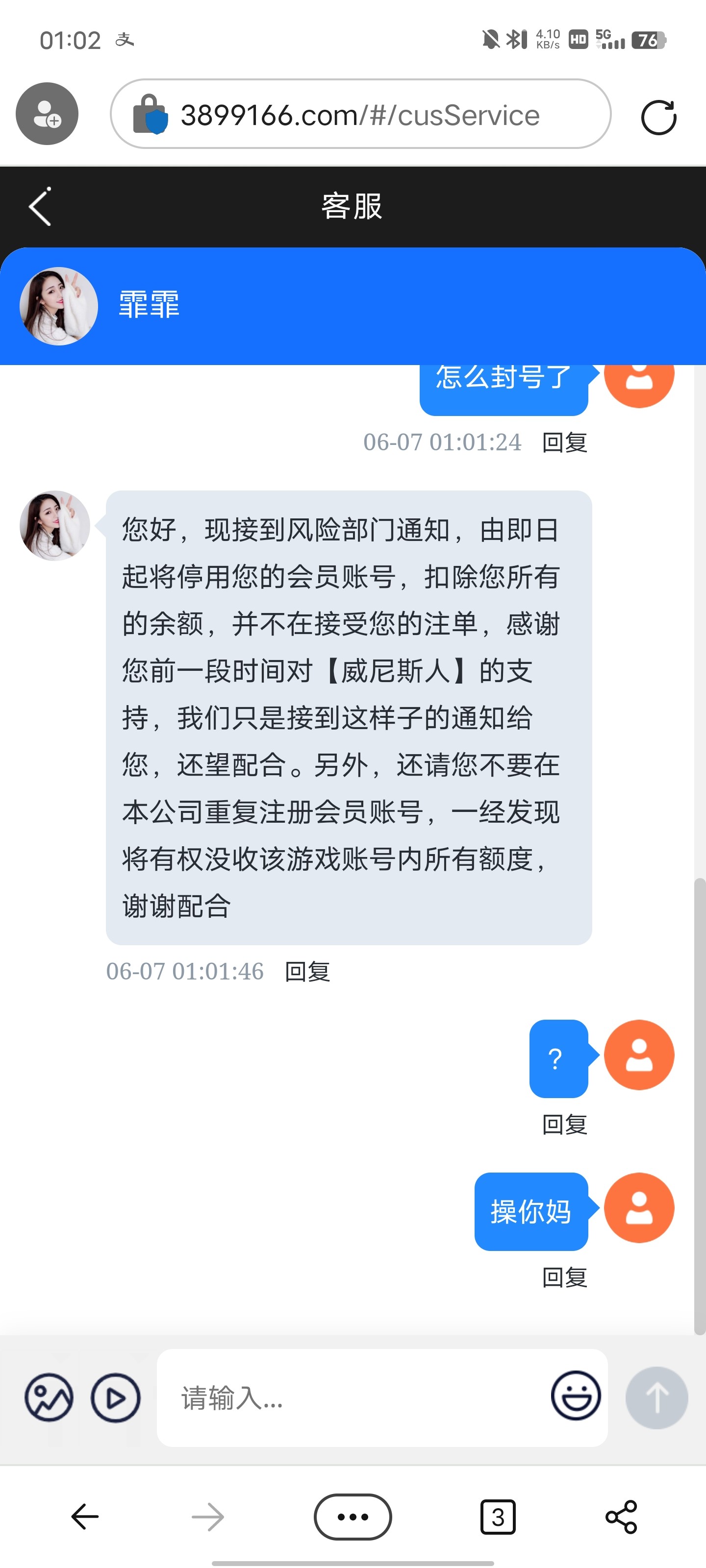Reply to the "?" message
This screenshot has width=706, height=1568.
[x=564, y=1124]
